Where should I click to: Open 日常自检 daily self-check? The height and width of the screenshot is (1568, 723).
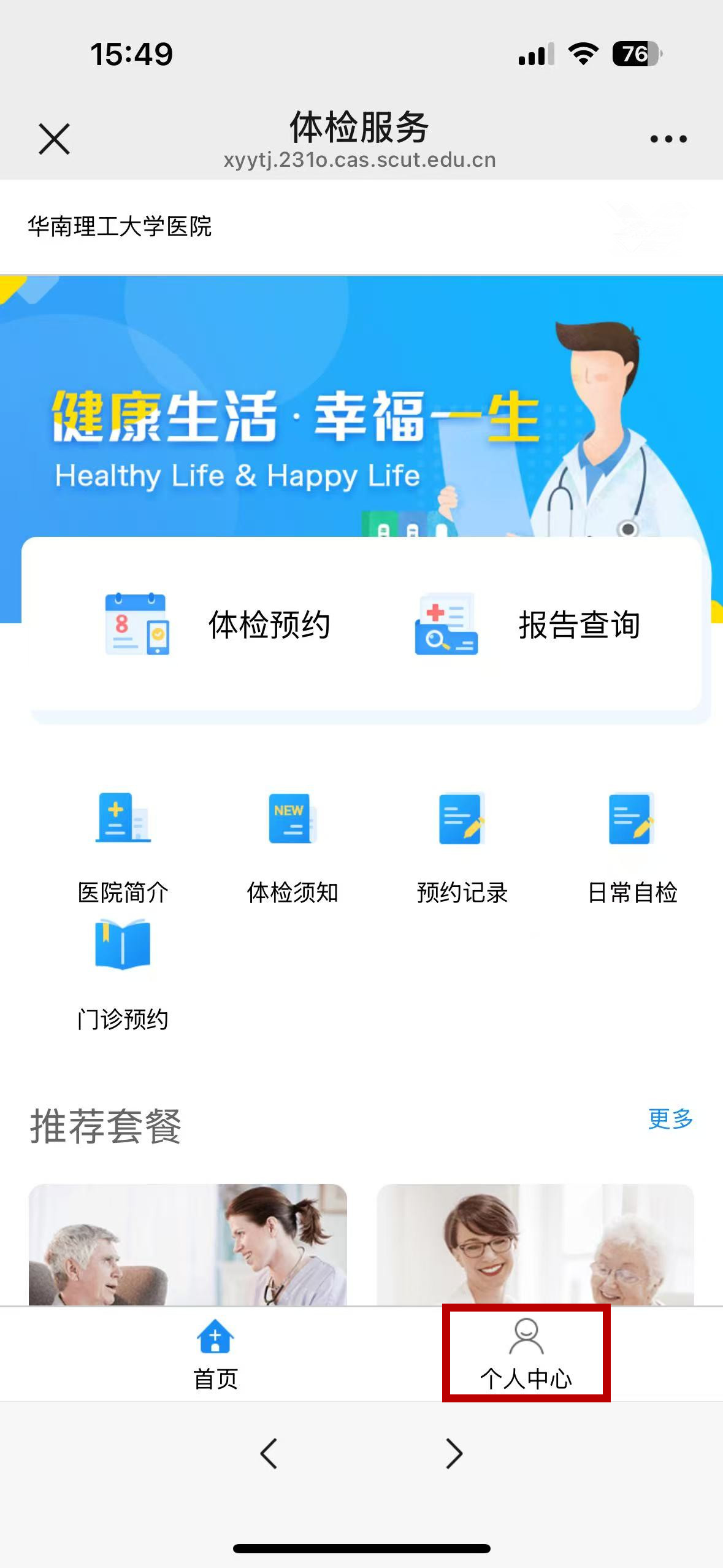coord(632,845)
